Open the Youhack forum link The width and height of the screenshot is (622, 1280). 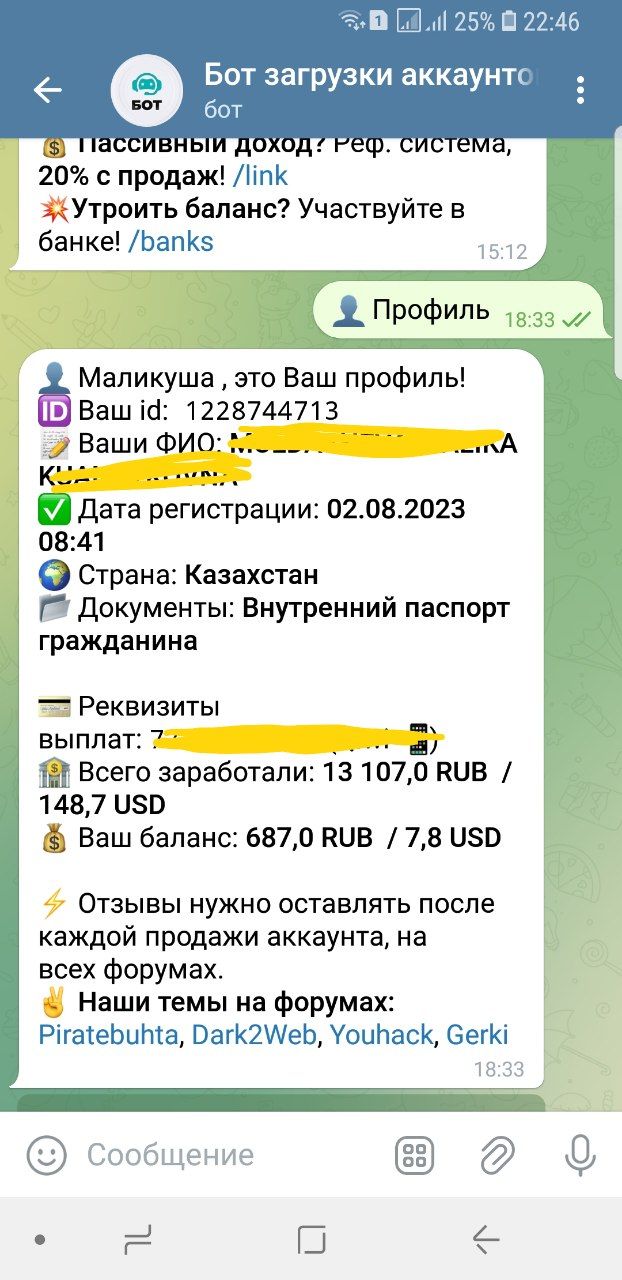click(382, 1034)
